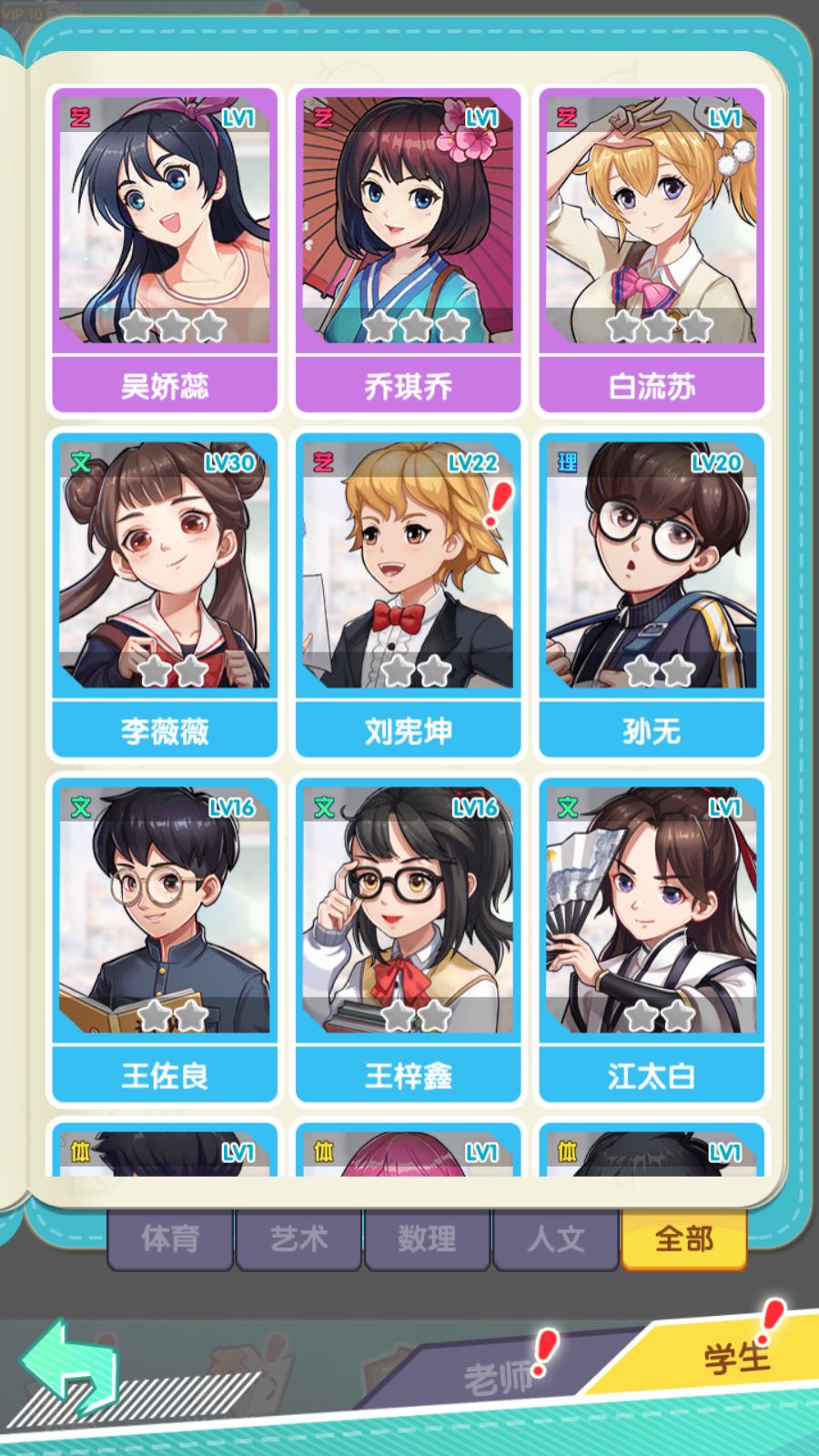This screenshot has width=819, height=1456.
Task: Open the 吴娇蕊 student card
Action: click(x=165, y=250)
